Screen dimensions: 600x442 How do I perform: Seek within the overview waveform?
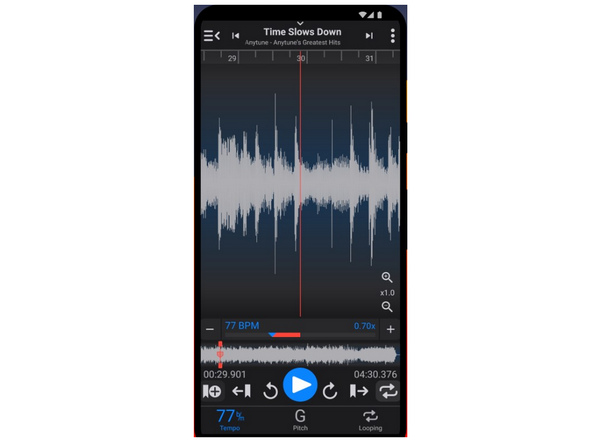[x=300, y=354]
